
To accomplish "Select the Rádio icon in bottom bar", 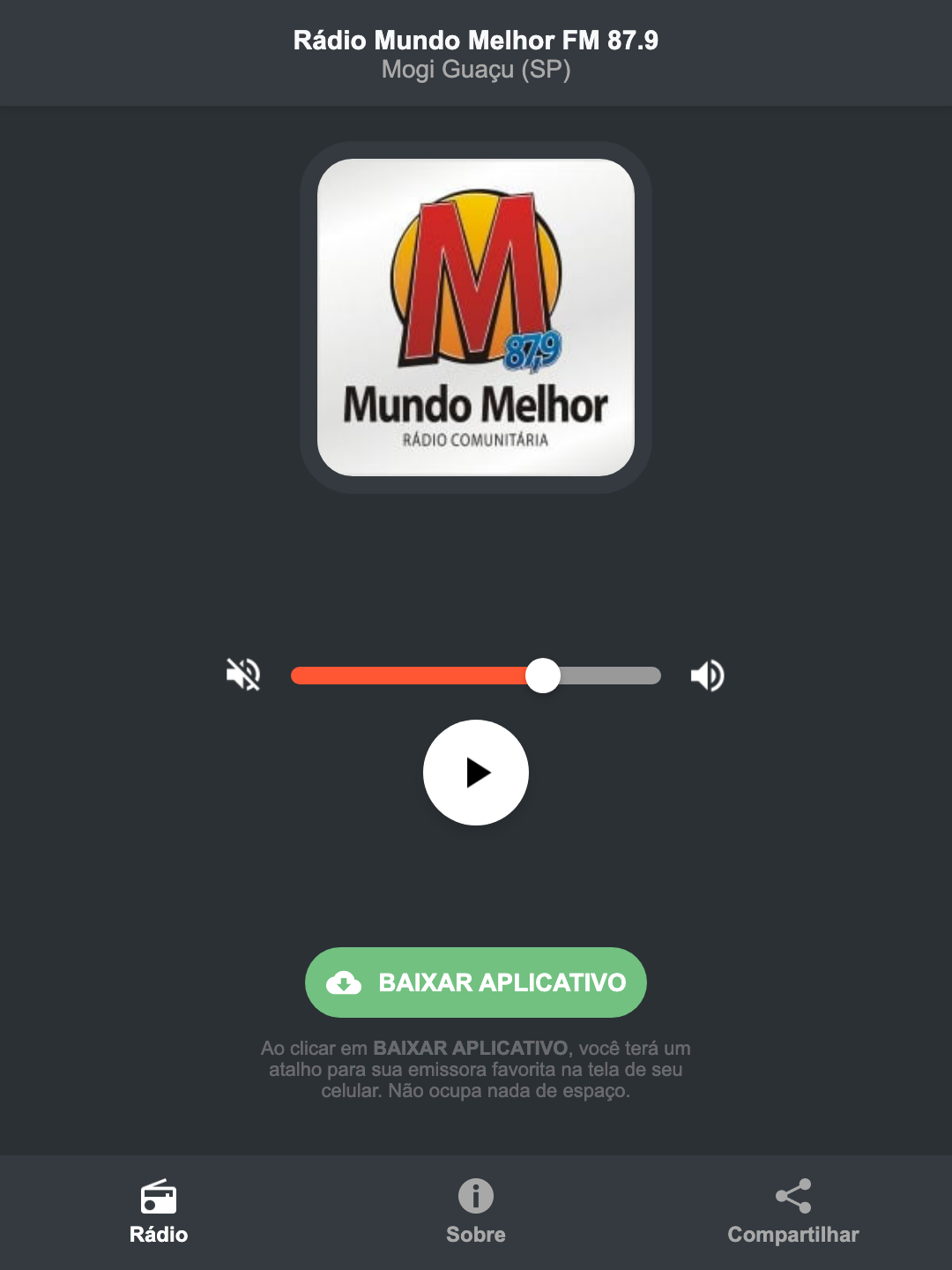I will pyautogui.click(x=159, y=1199).
